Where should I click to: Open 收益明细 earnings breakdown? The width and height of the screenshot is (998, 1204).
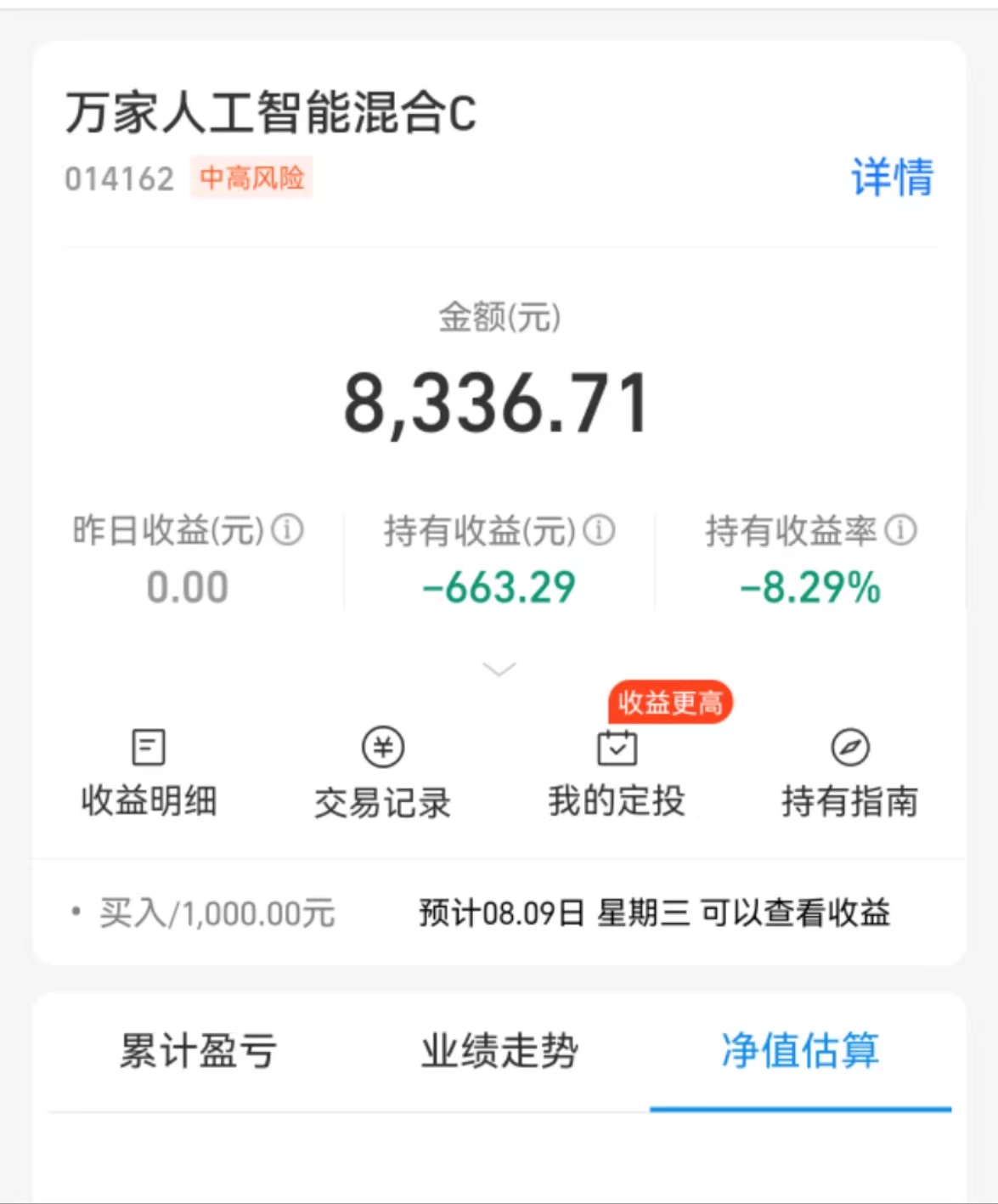(149, 773)
